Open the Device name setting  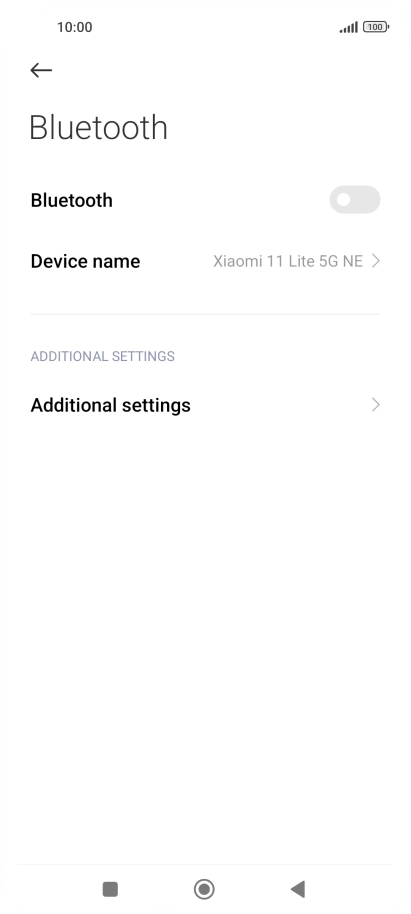[205, 261]
